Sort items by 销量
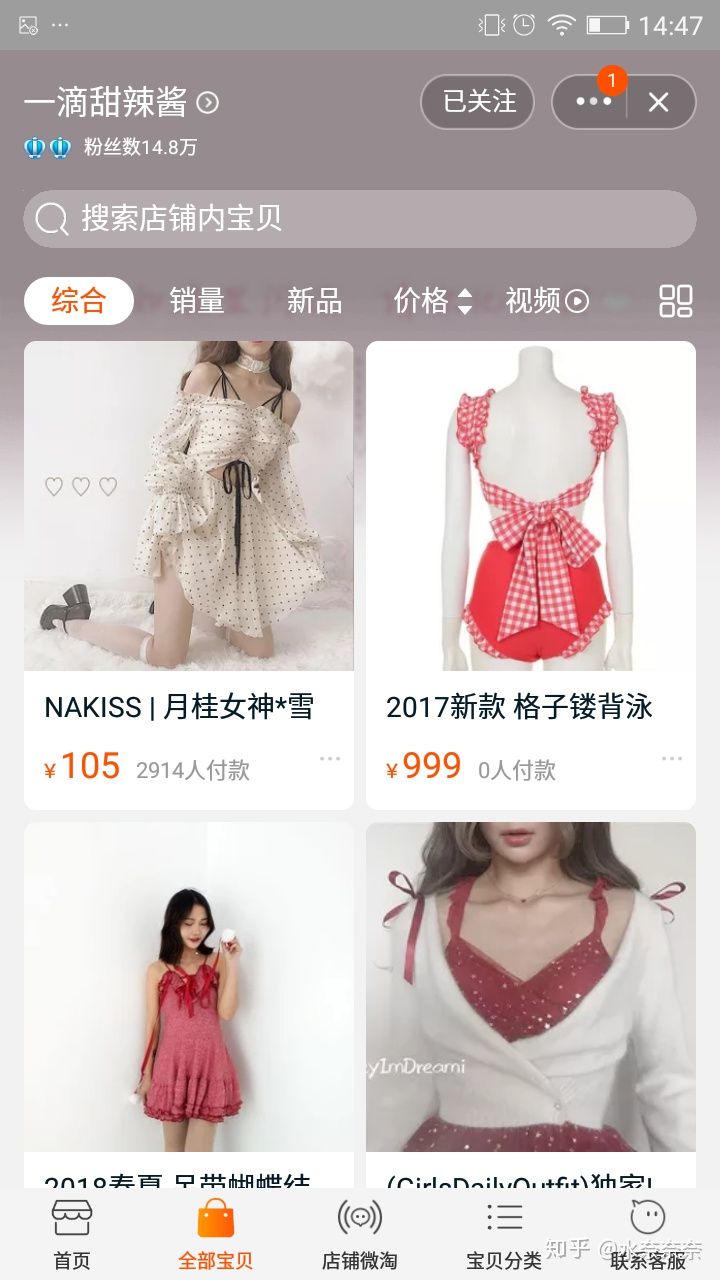This screenshot has height=1280, width=720. (196, 301)
